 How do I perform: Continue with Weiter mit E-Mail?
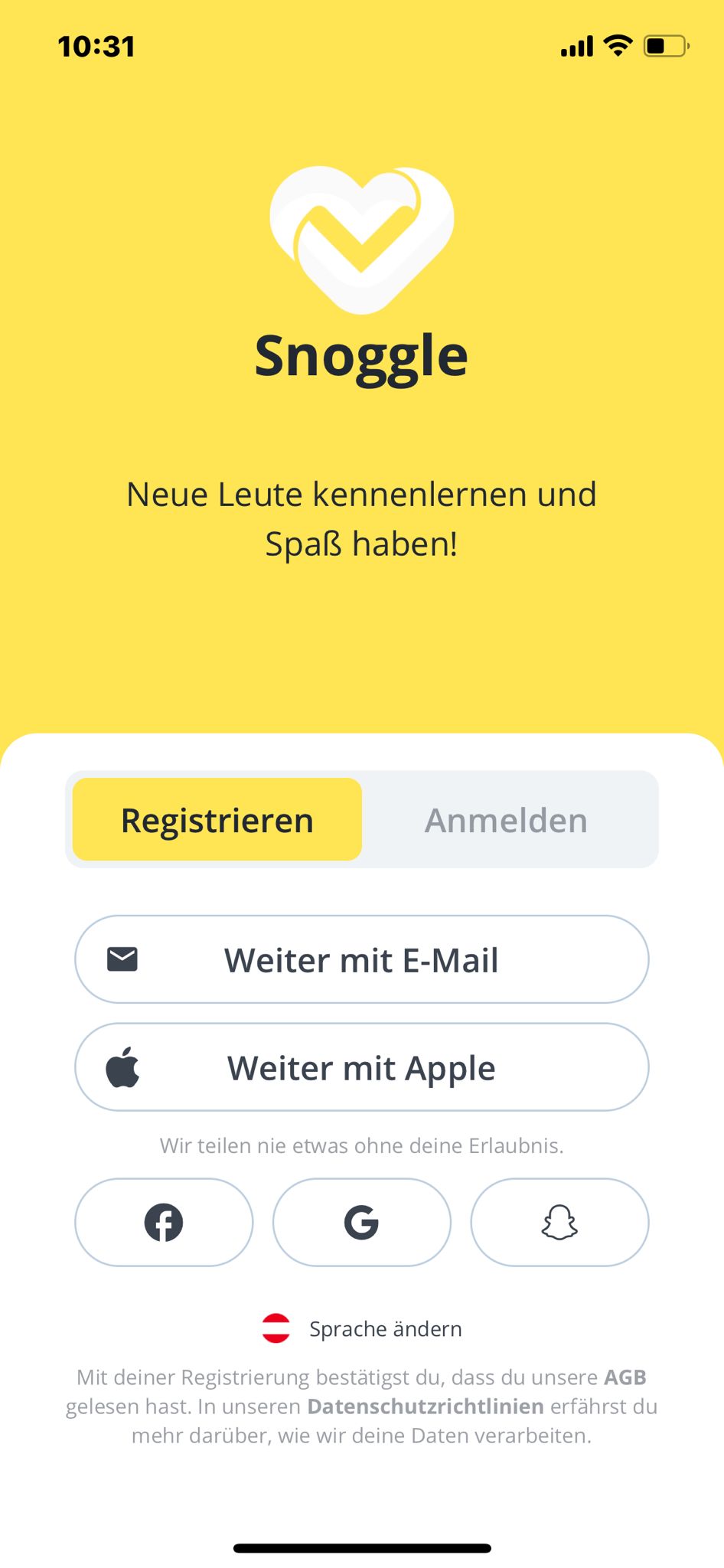click(x=361, y=959)
